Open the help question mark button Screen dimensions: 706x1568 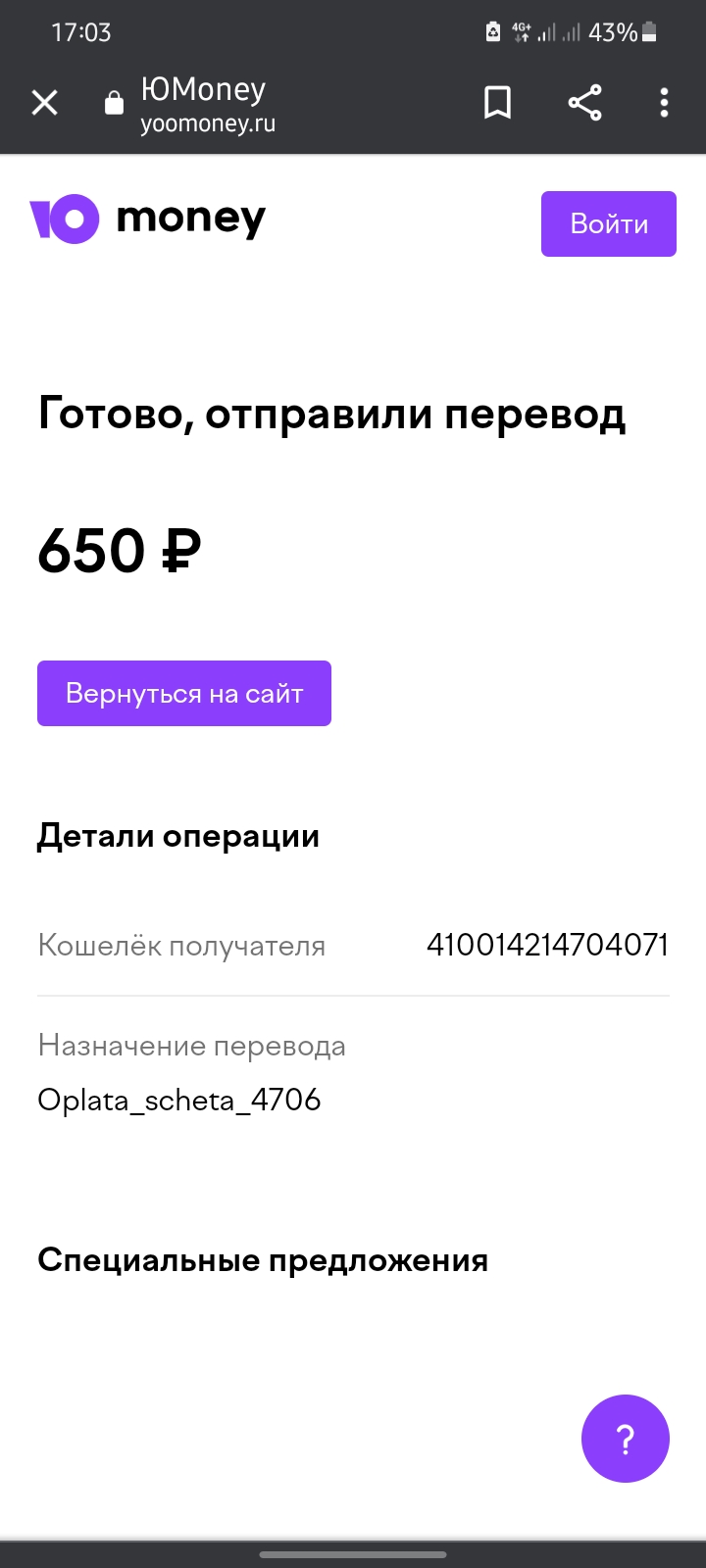[626, 1439]
